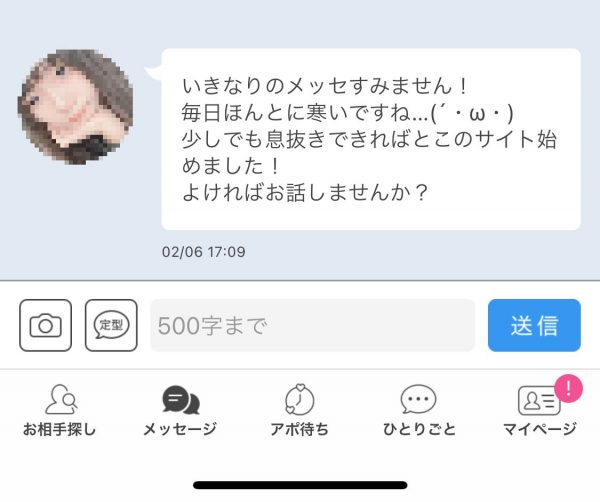Open the 定型 template phrases button
This screenshot has height=502, width=600.
coord(110,325)
